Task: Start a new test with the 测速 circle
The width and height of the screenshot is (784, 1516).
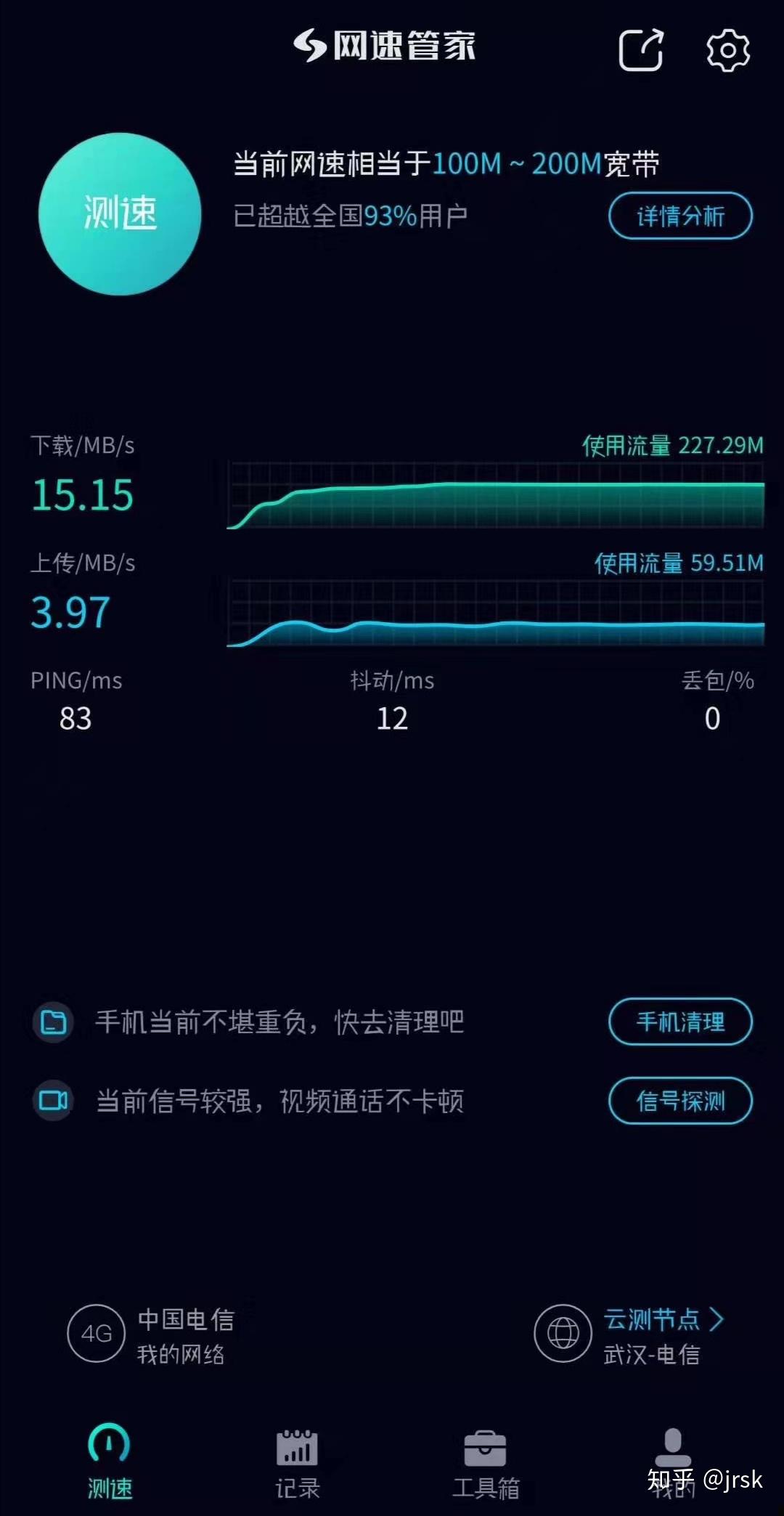Action: [x=120, y=213]
